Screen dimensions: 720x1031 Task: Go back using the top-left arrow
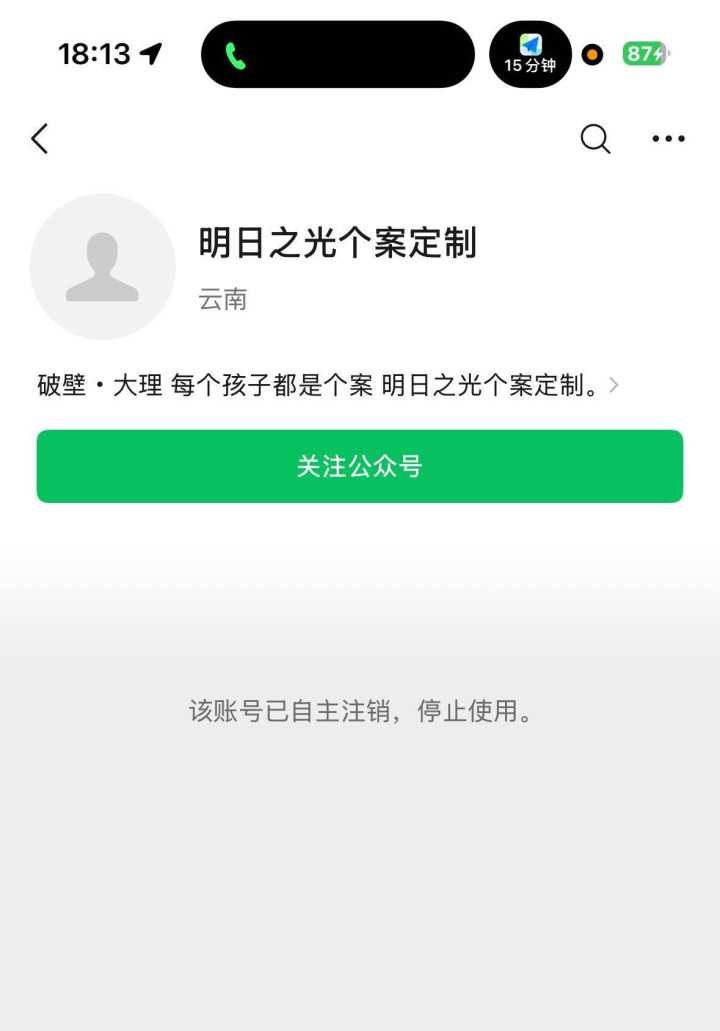click(40, 139)
